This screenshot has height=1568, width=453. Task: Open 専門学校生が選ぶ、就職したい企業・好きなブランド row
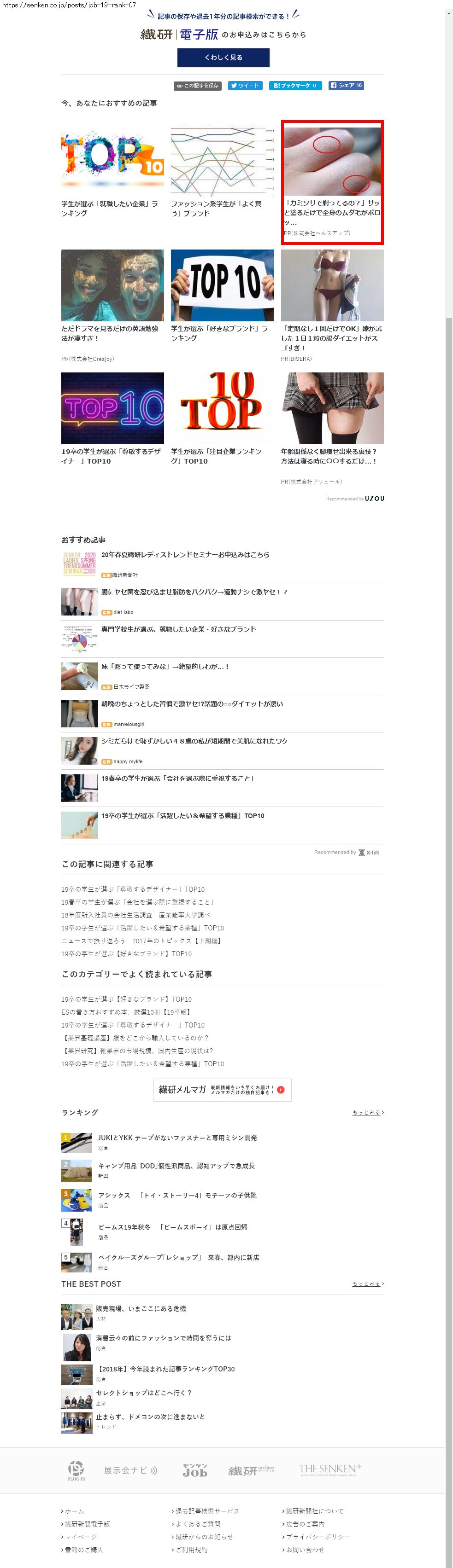click(x=178, y=629)
